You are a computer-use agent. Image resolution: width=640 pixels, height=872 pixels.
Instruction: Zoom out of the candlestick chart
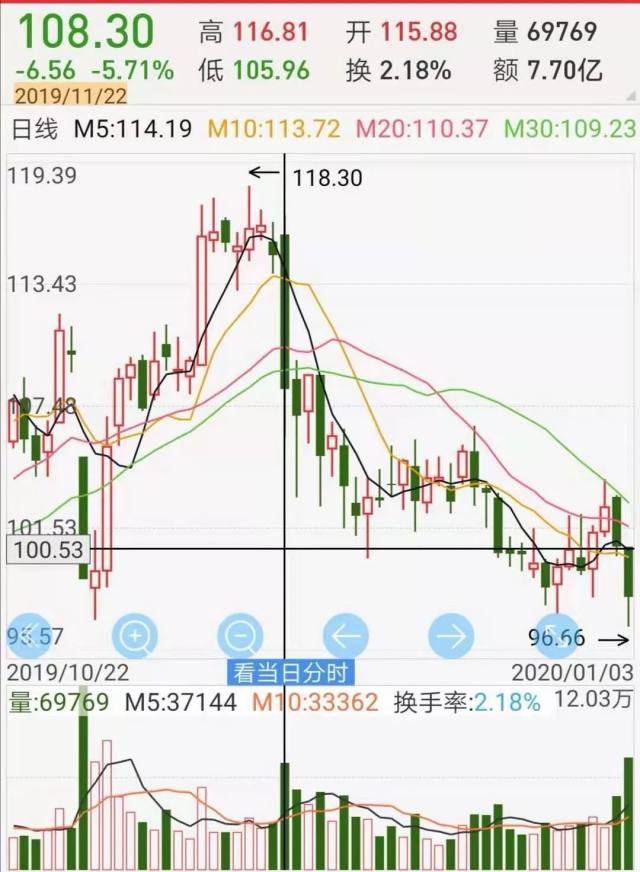[x=241, y=634]
